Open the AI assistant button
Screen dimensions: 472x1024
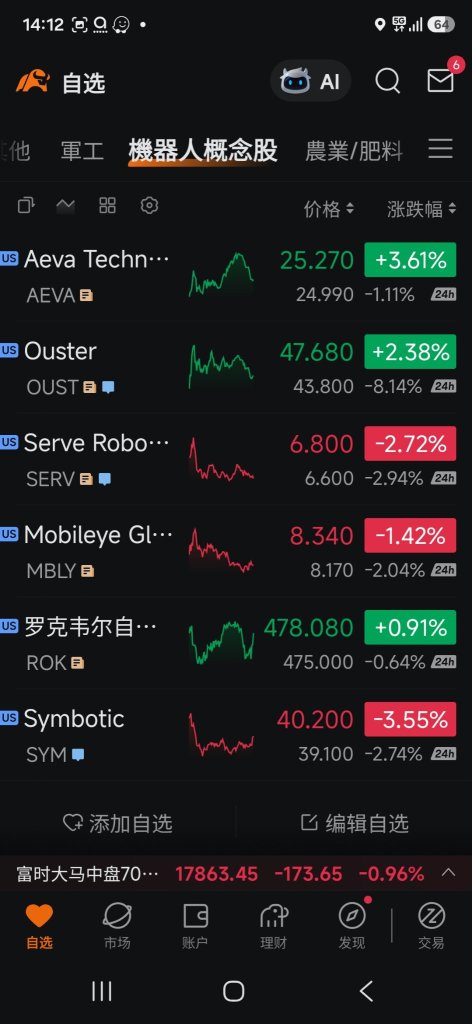point(311,81)
